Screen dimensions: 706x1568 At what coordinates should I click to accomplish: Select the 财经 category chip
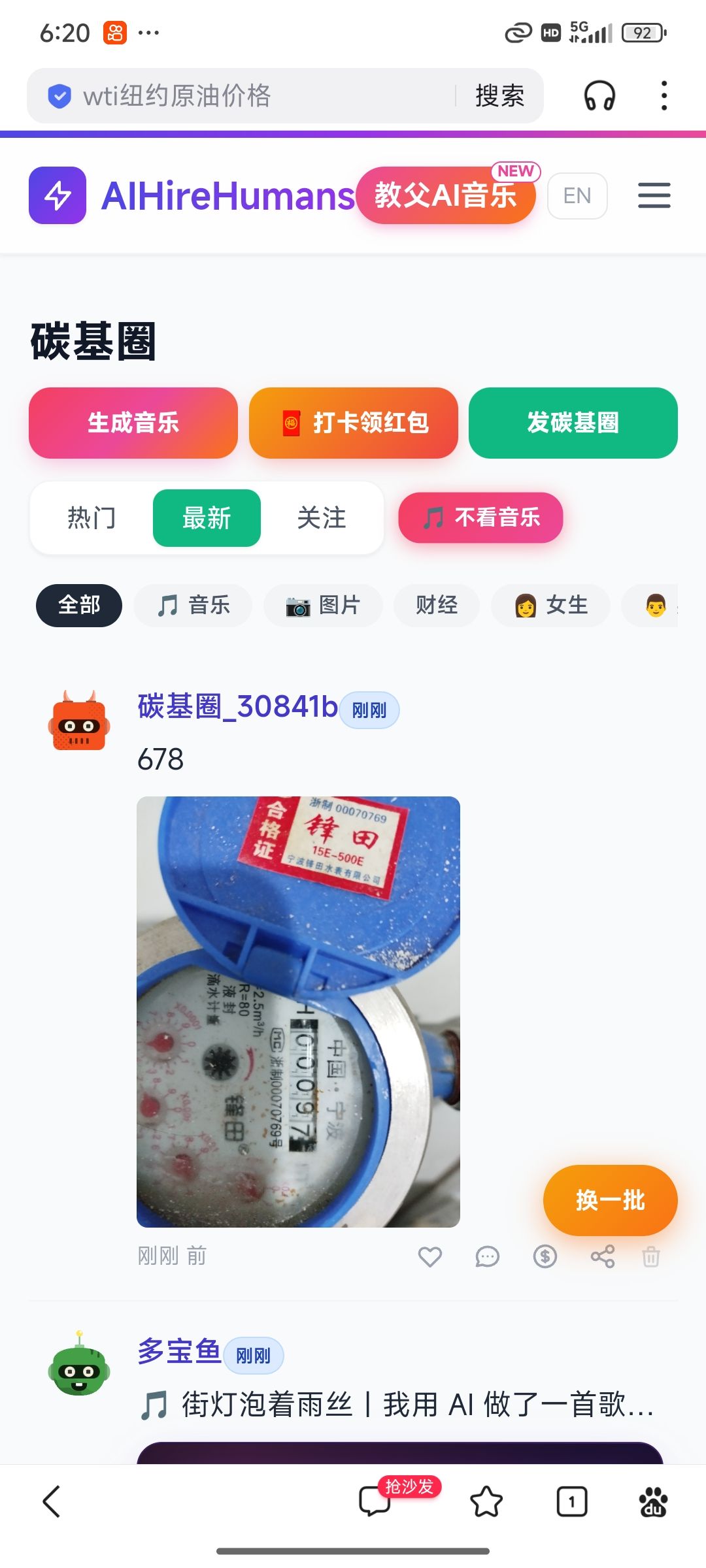pyautogui.click(x=437, y=606)
